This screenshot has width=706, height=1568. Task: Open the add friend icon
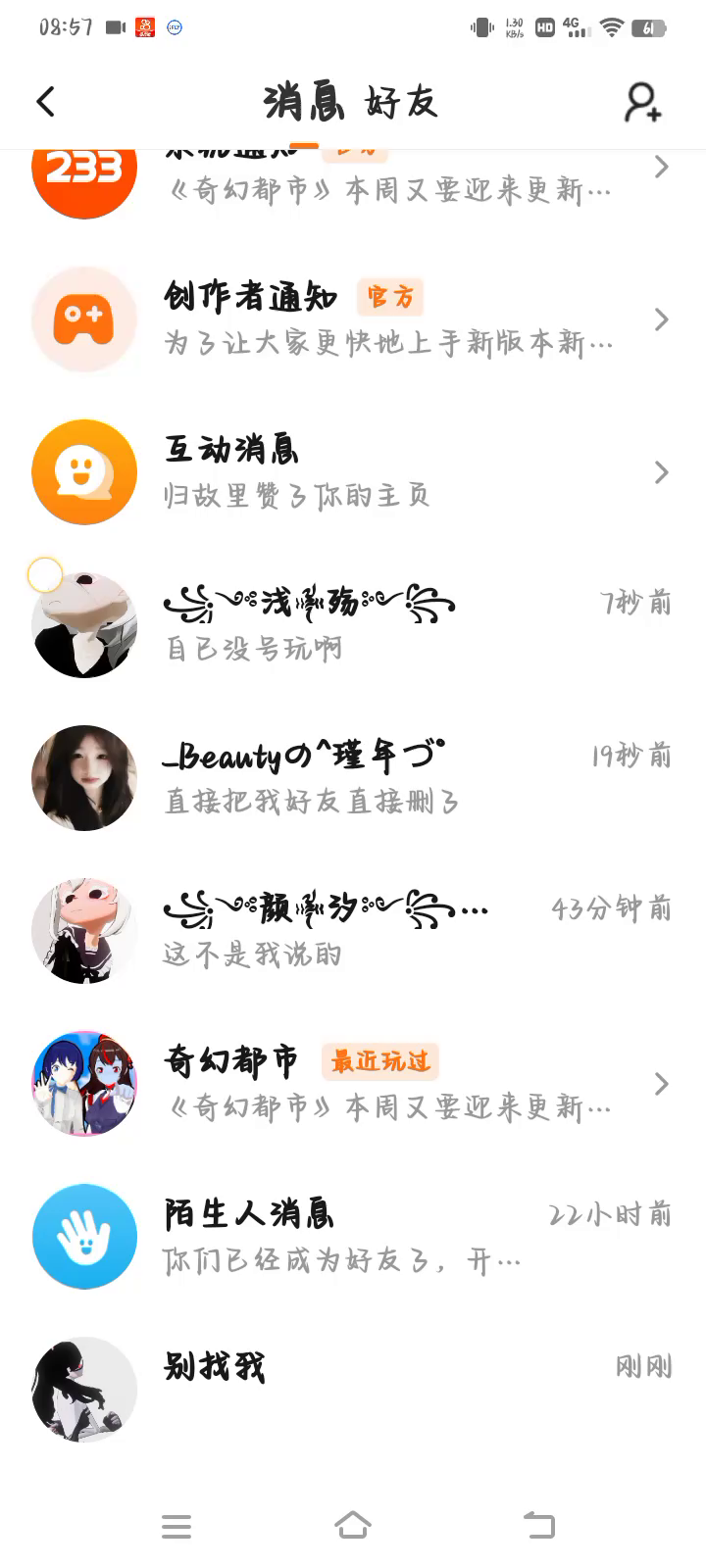coord(643,102)
